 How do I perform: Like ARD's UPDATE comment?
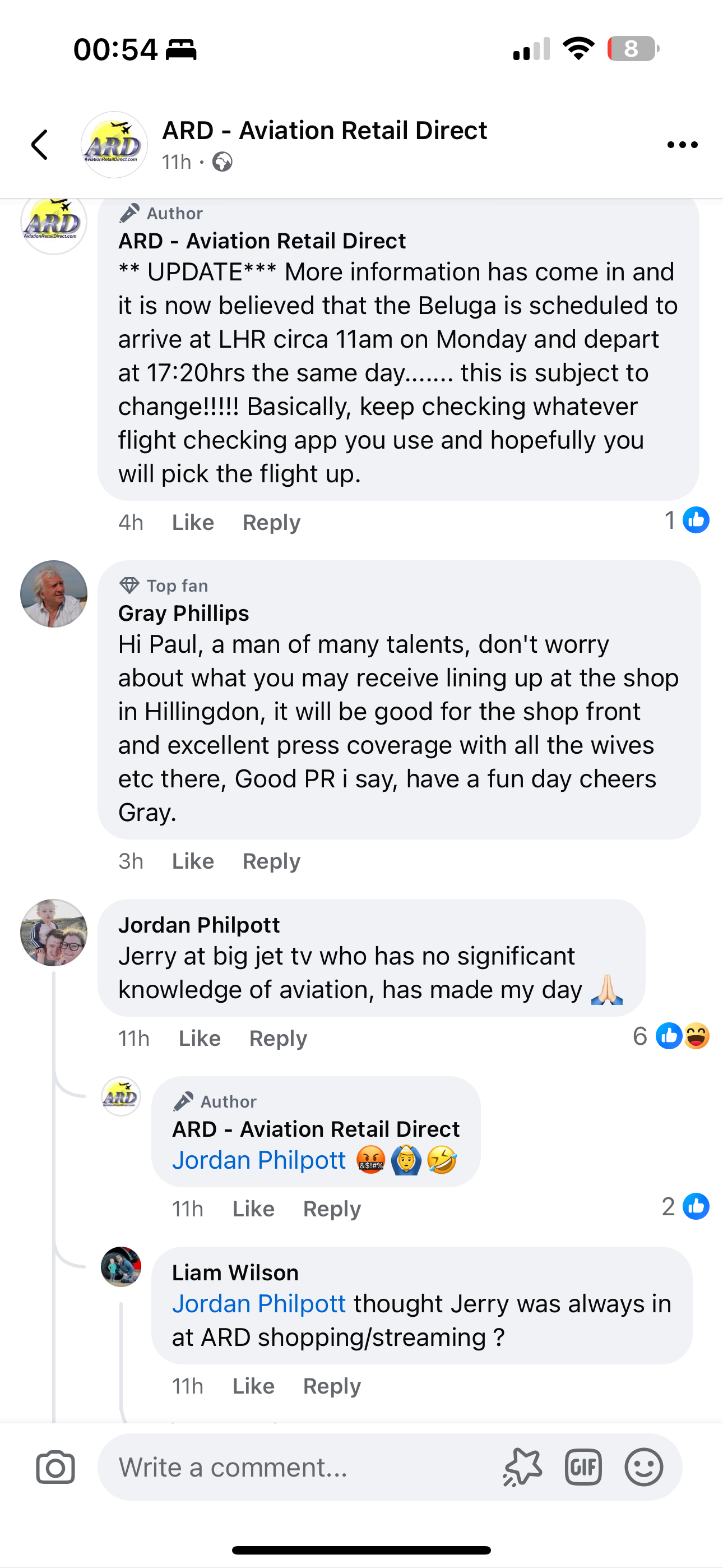point(193,522)
